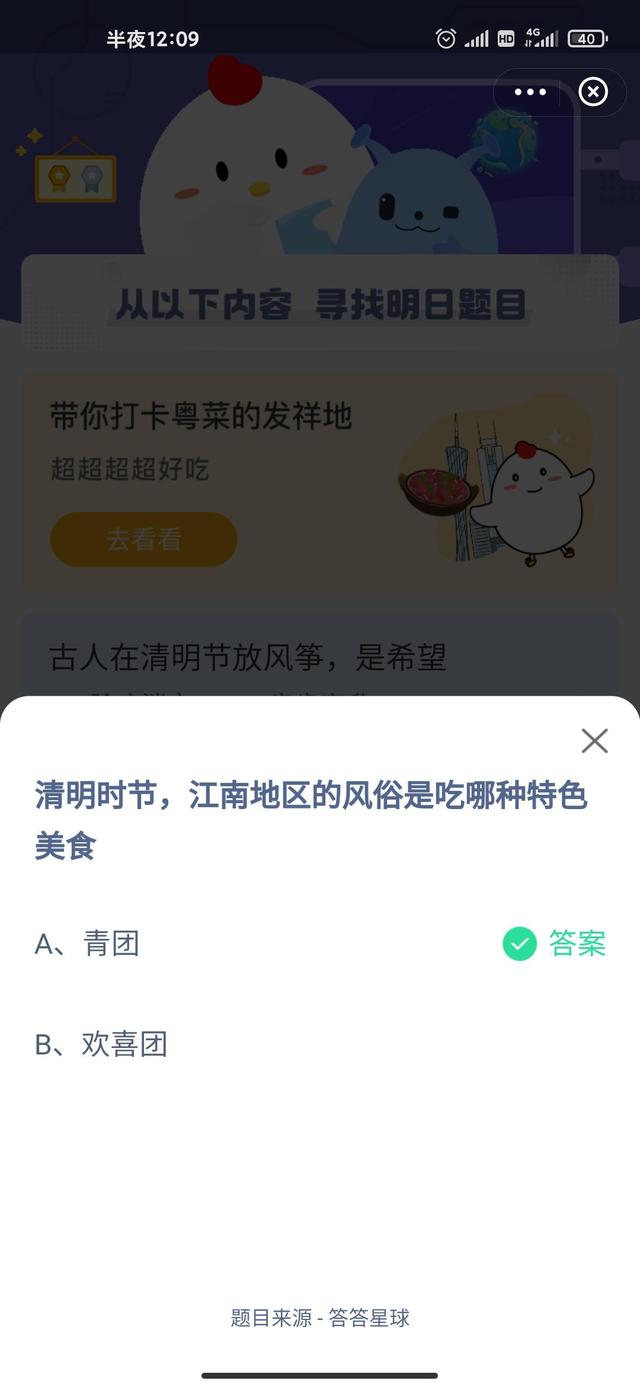
Task: Close the answer popup sheet
Action: (594, 741)
